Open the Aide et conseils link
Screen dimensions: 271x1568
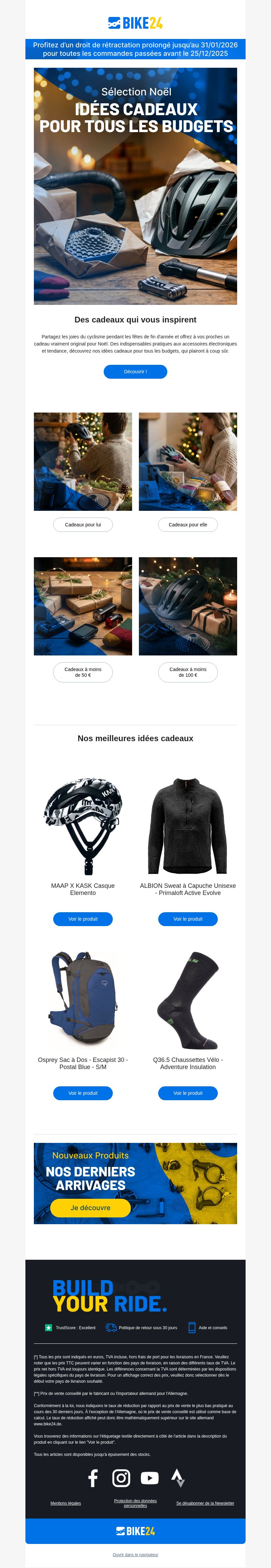[x=212, y=1327]
